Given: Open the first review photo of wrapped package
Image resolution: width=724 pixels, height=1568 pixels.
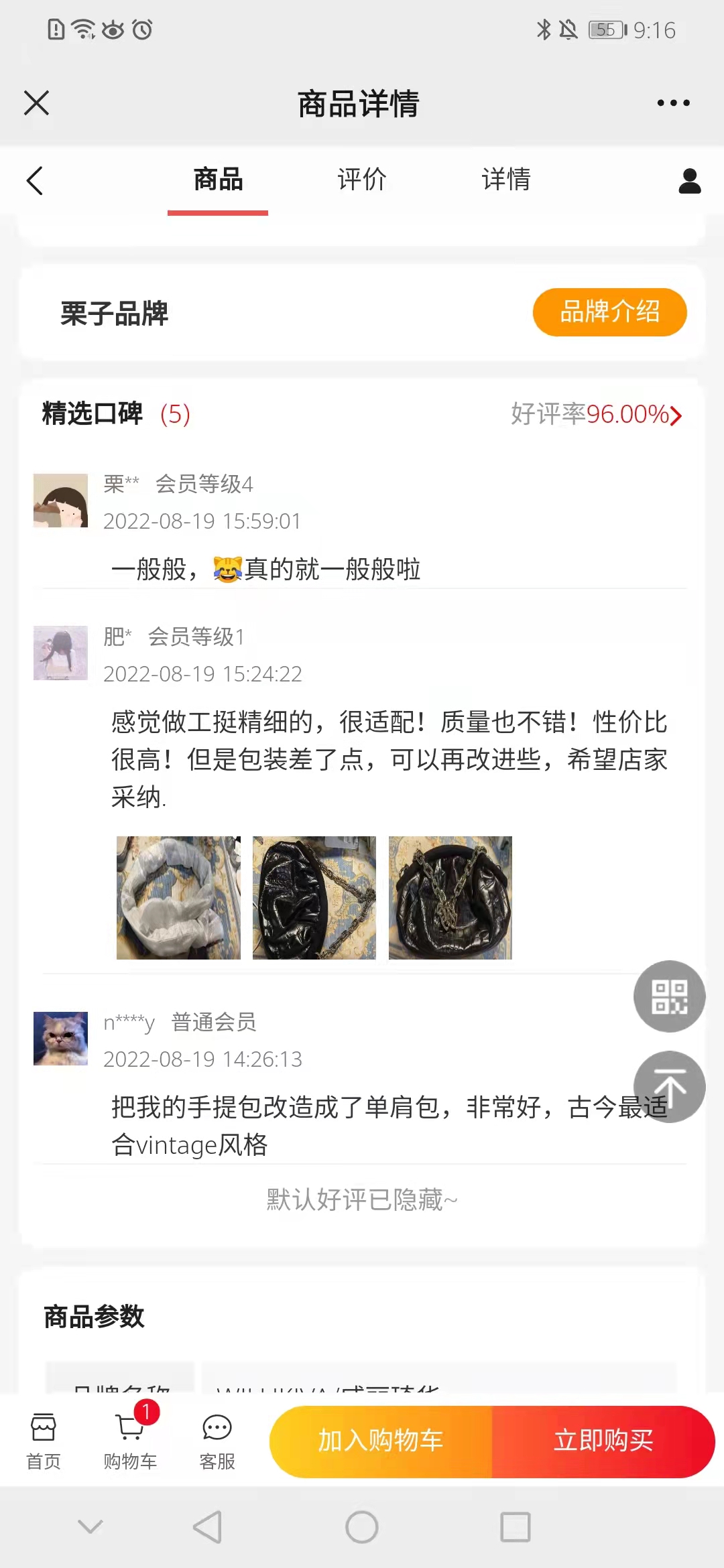Looking at the screenshot, I should click(x=178, y=898).
